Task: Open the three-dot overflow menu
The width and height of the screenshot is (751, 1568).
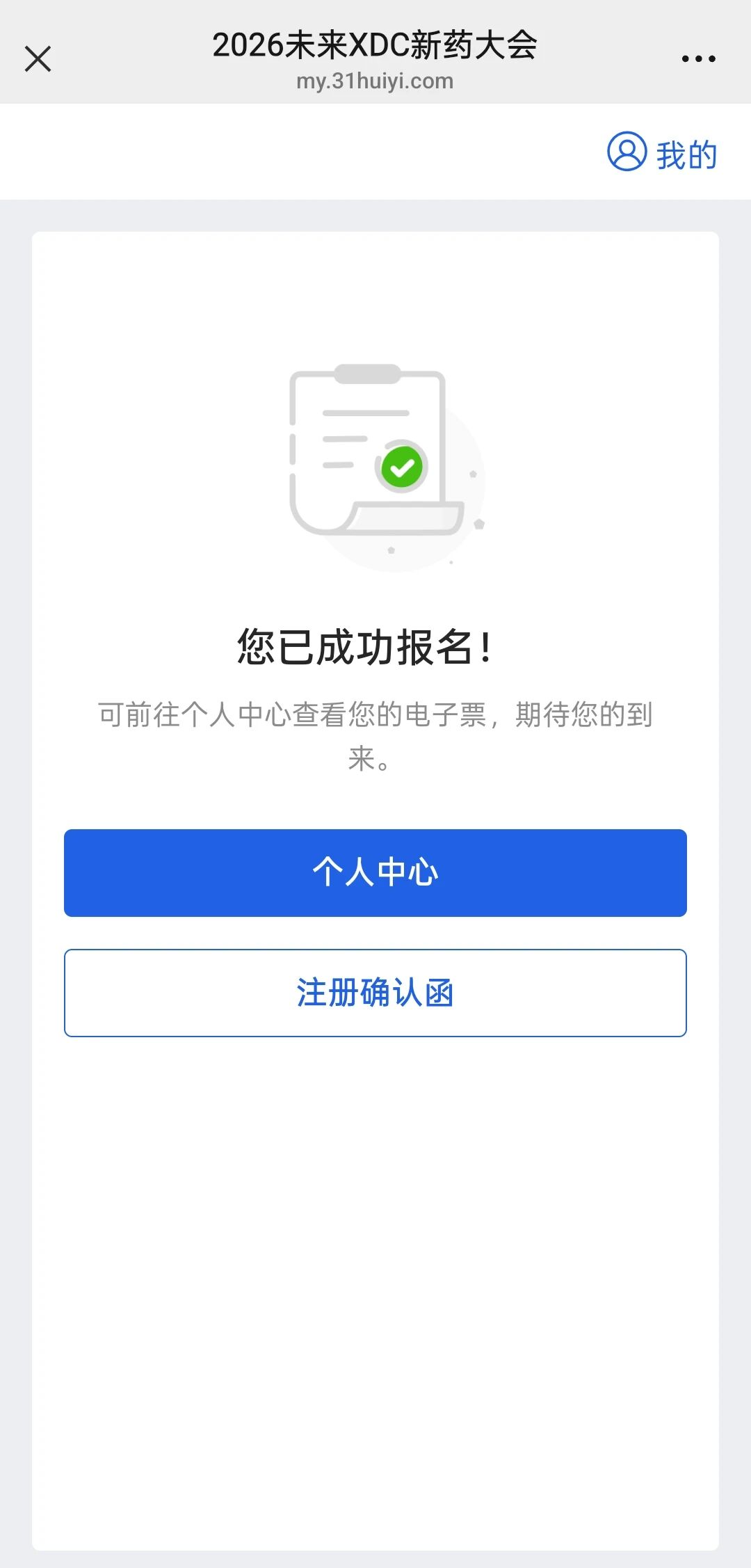Action: point(698,59)
